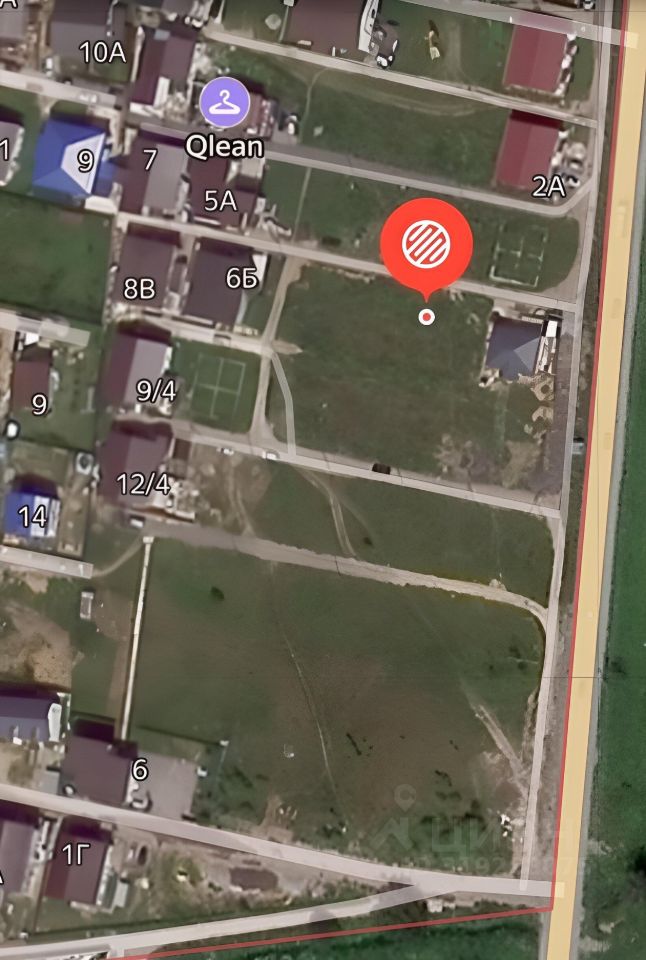Tap the red location pin
The image size is (646, 960).
[427, 245]
